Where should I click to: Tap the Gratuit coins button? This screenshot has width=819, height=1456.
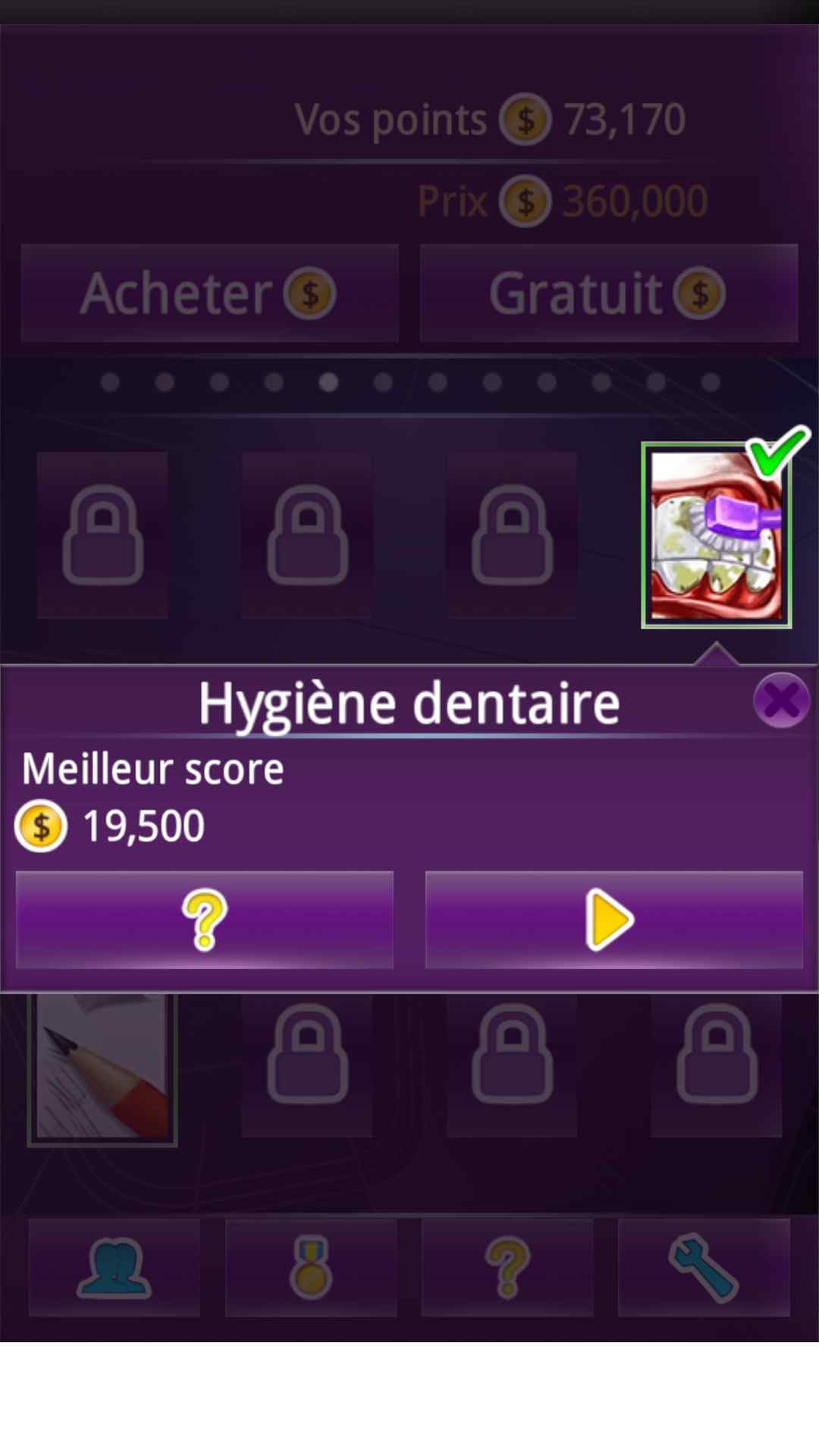609,293
